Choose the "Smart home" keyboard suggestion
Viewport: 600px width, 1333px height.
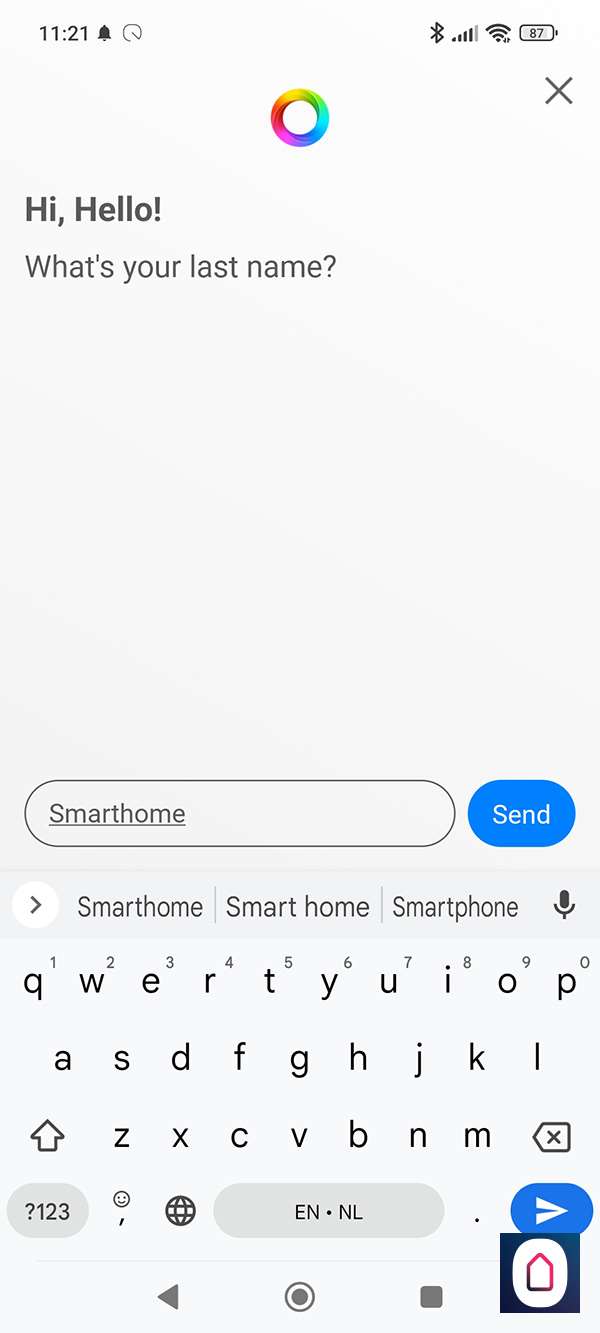pos(298,907)
